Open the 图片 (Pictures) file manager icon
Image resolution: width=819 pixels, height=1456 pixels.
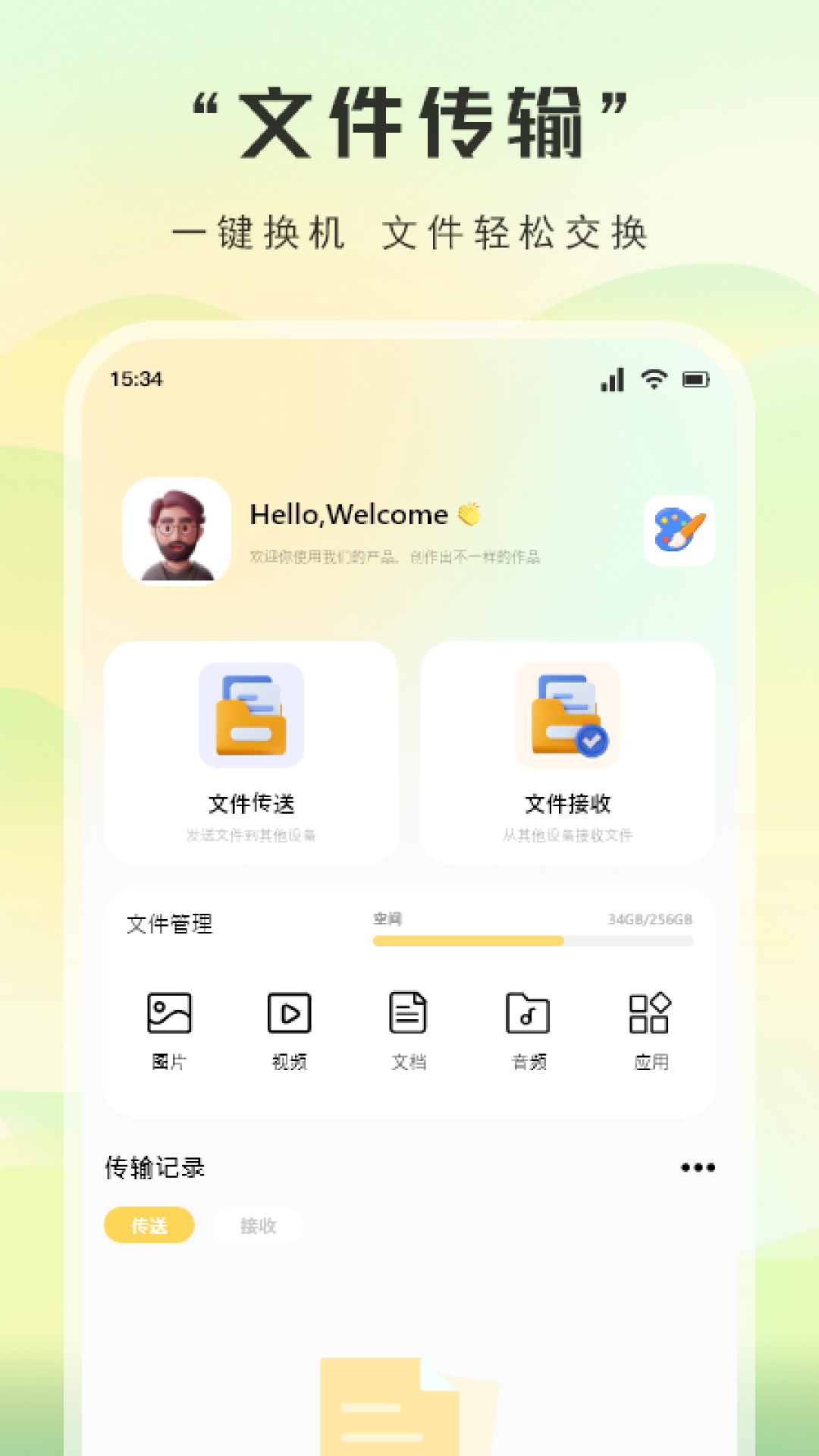pyautogui.click(x=168, y=1014)
